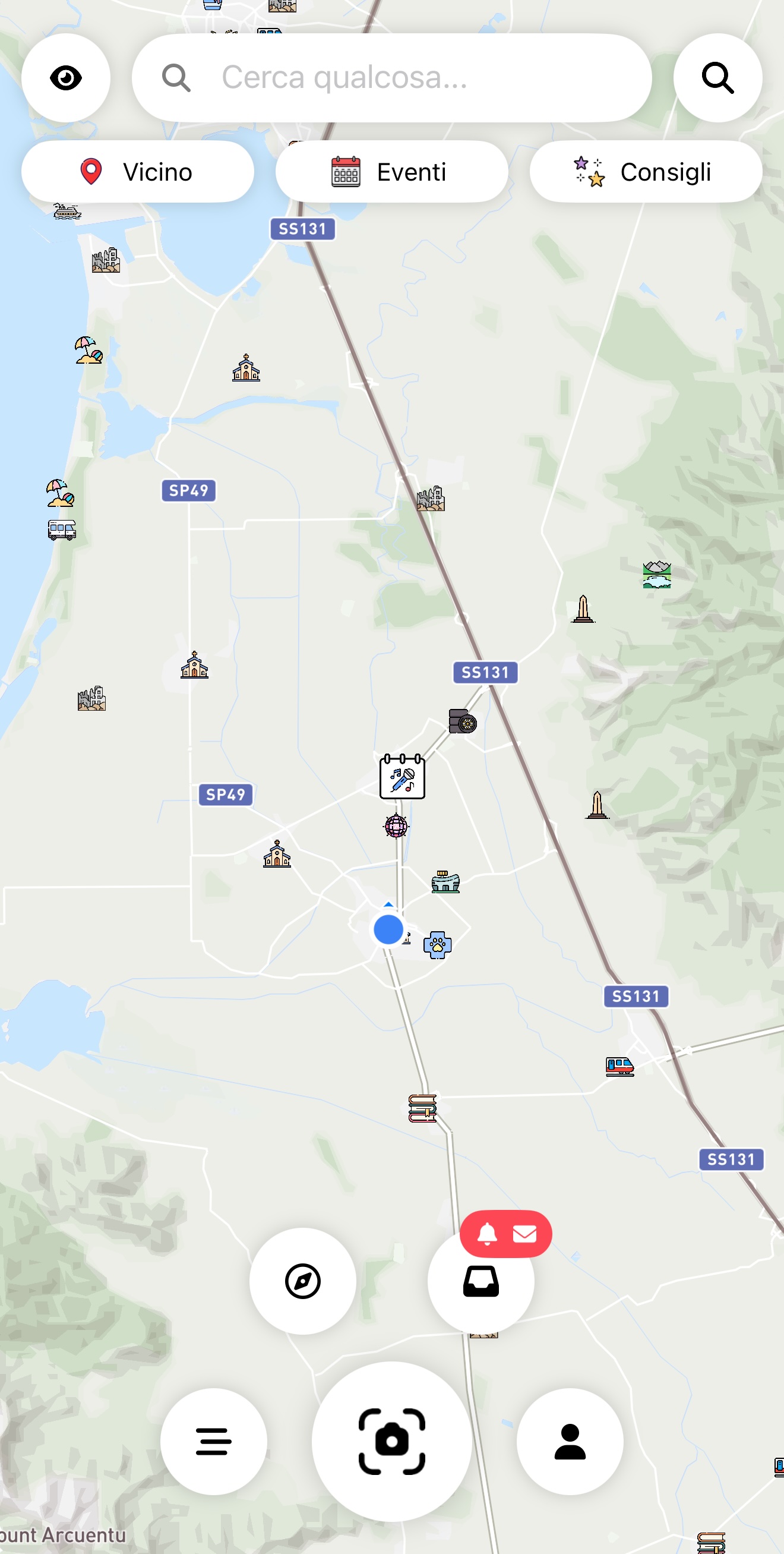Screen dimensions: 784x1554
Task: Tap the 'Cerca qualcosa...' search field
Action: [x=392, y=78]
